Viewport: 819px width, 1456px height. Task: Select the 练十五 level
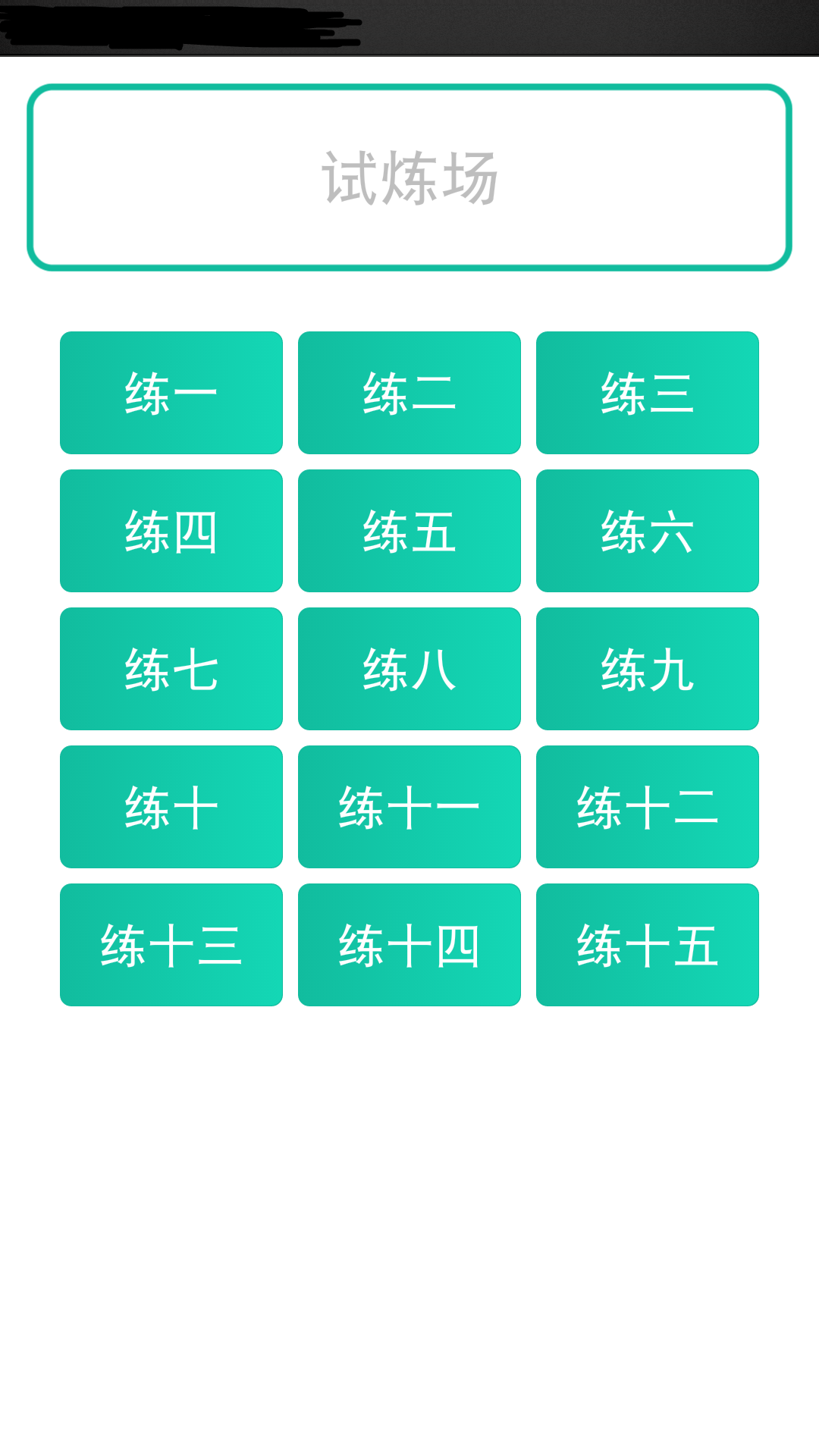648,945
